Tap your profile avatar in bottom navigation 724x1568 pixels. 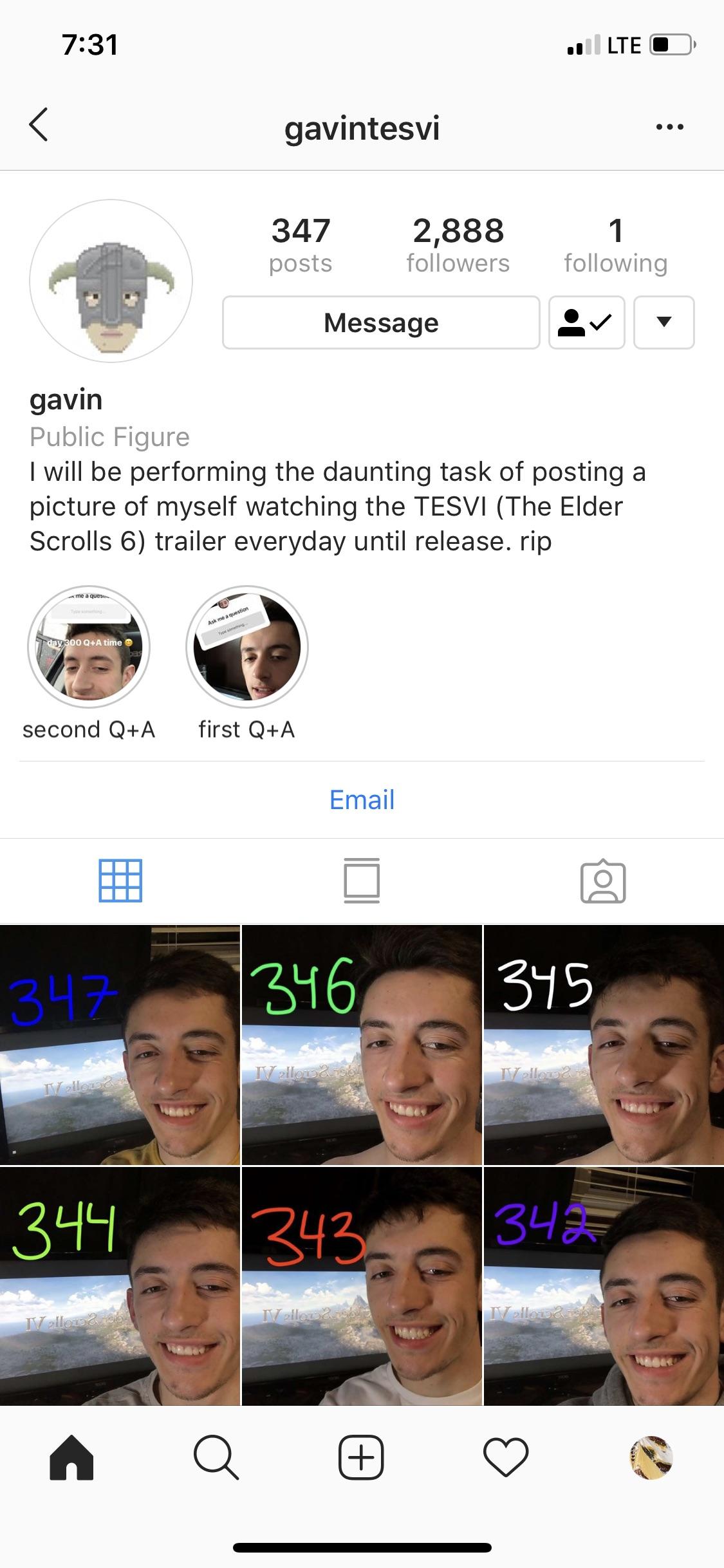tap(649, 1457)
